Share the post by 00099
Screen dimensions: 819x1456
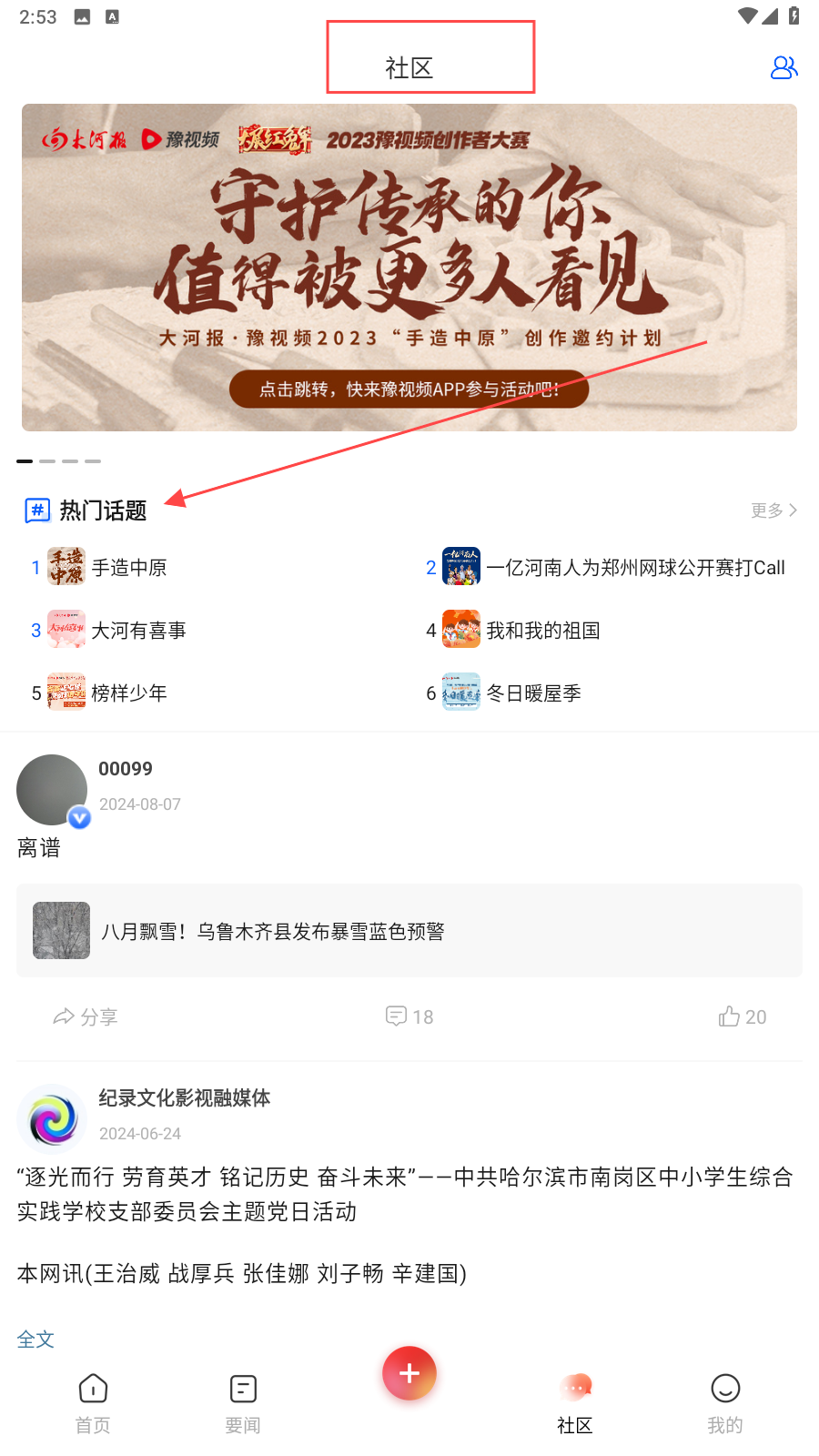[86, 1016]
